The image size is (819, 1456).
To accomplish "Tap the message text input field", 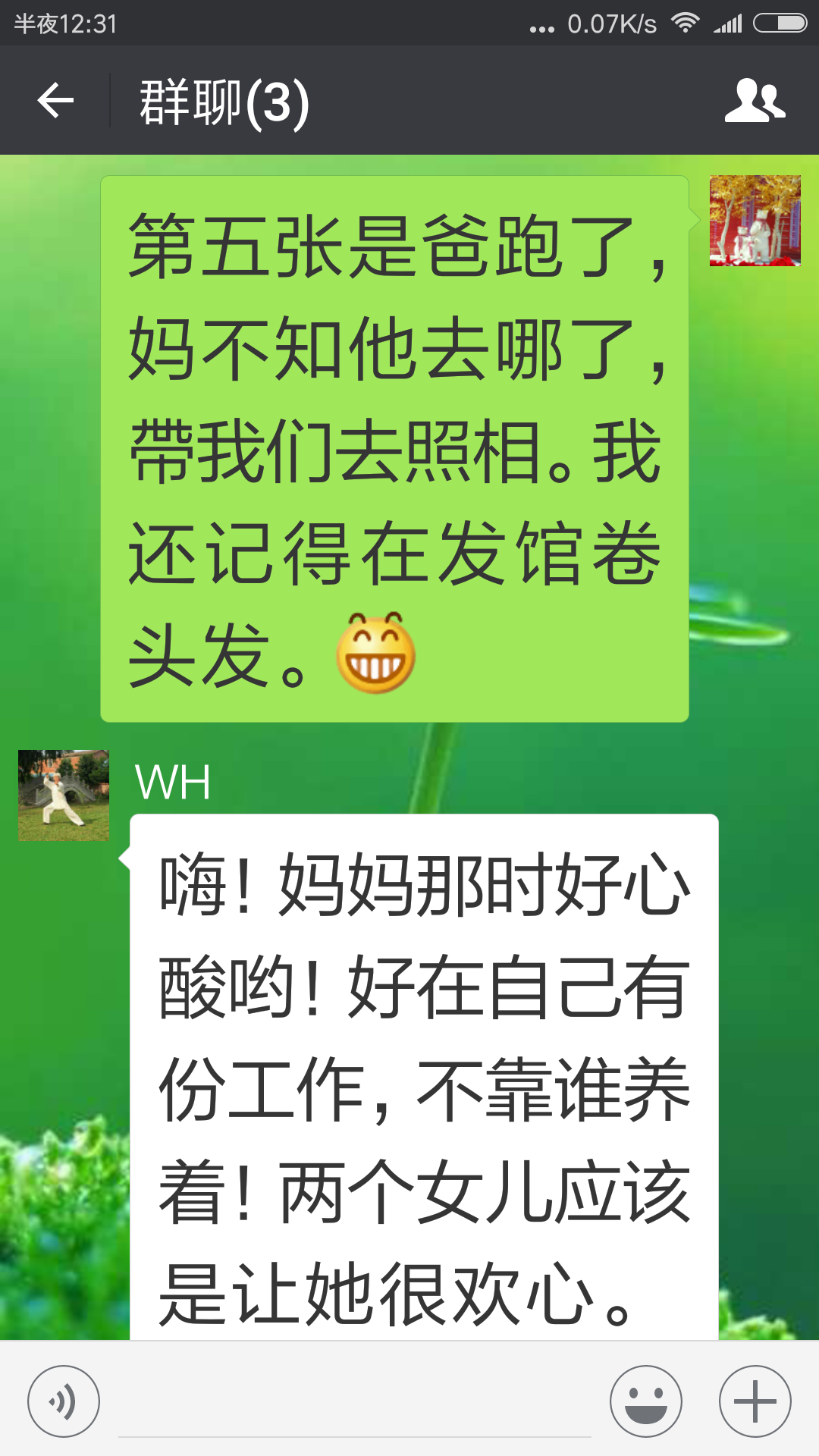I will tap(354, 1403).
